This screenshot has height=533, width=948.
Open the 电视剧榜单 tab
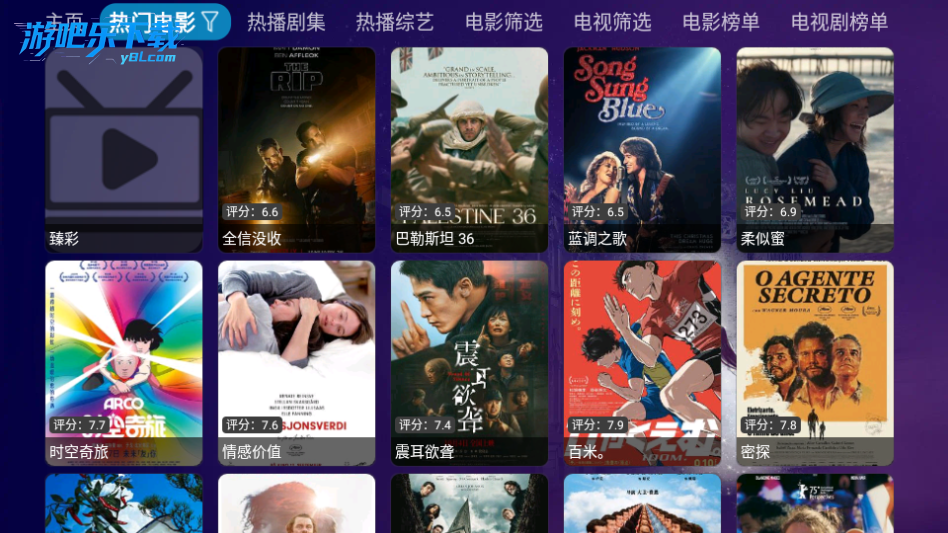click(x=839, y=22)
